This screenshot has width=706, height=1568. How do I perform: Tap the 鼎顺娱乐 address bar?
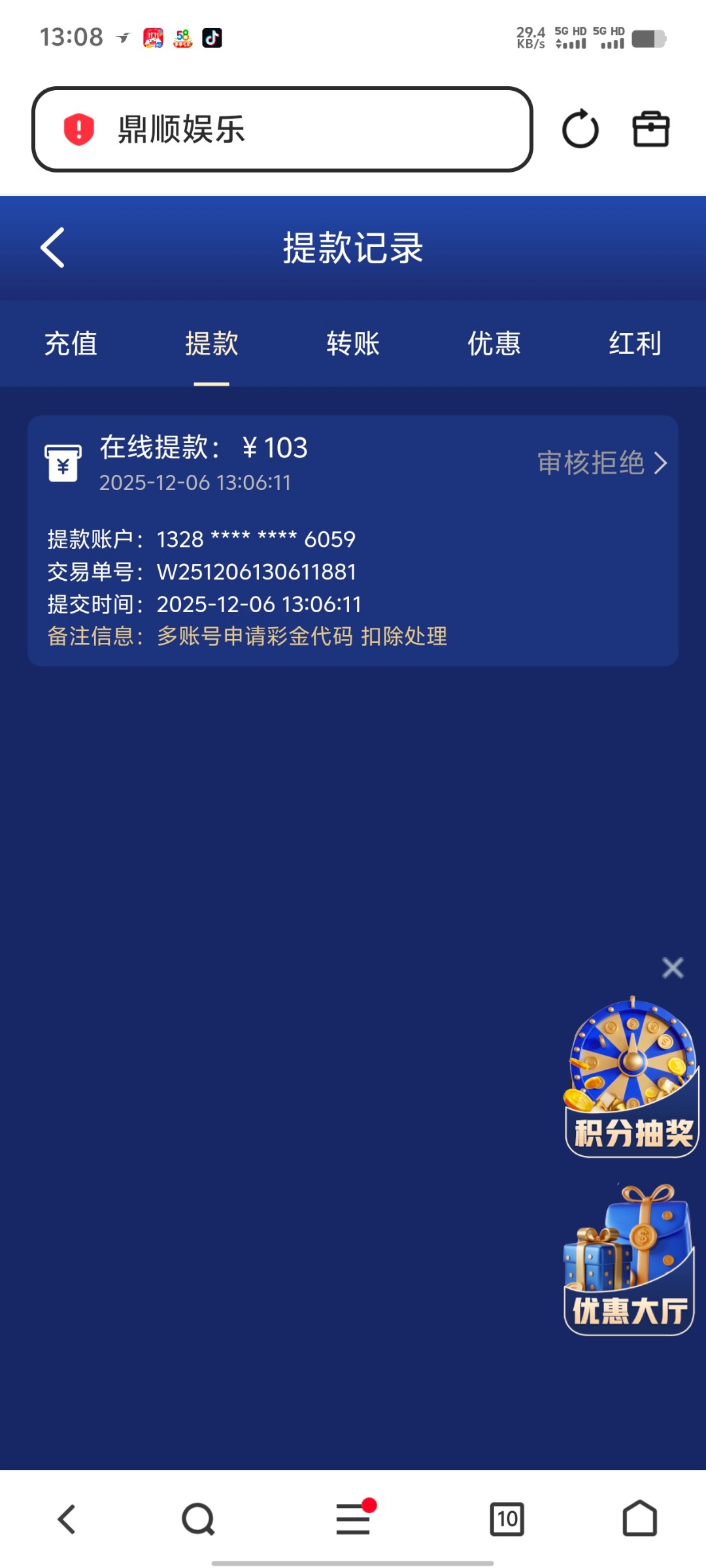[281, 129]
